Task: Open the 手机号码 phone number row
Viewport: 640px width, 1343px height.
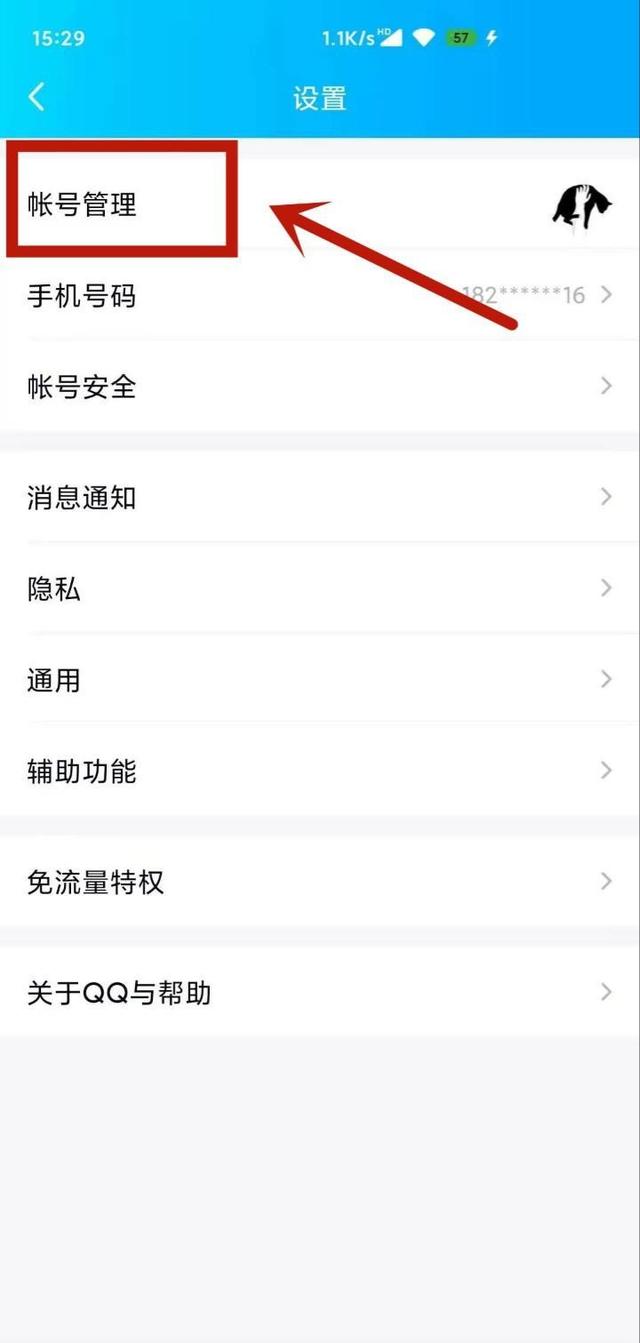Action: (x=320, y=295)
